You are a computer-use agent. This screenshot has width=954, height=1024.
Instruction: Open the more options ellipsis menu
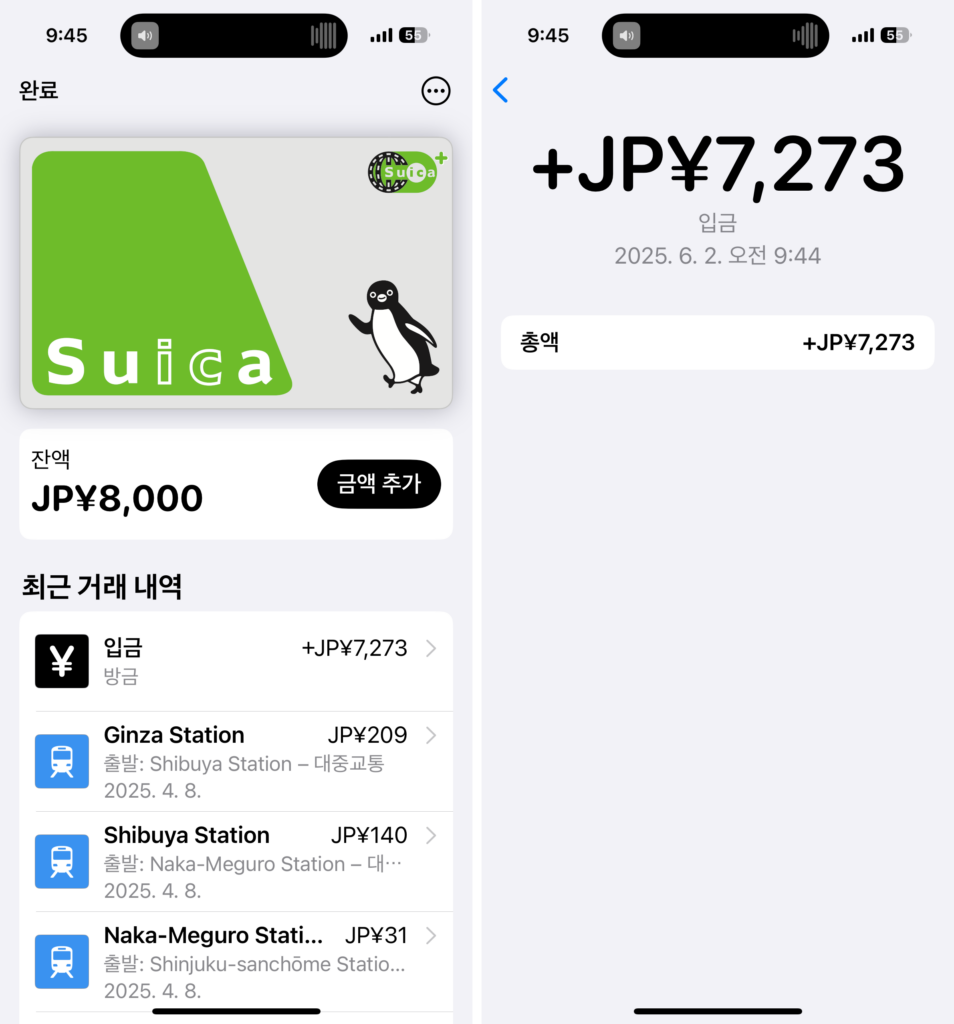(x=435, y=91)
